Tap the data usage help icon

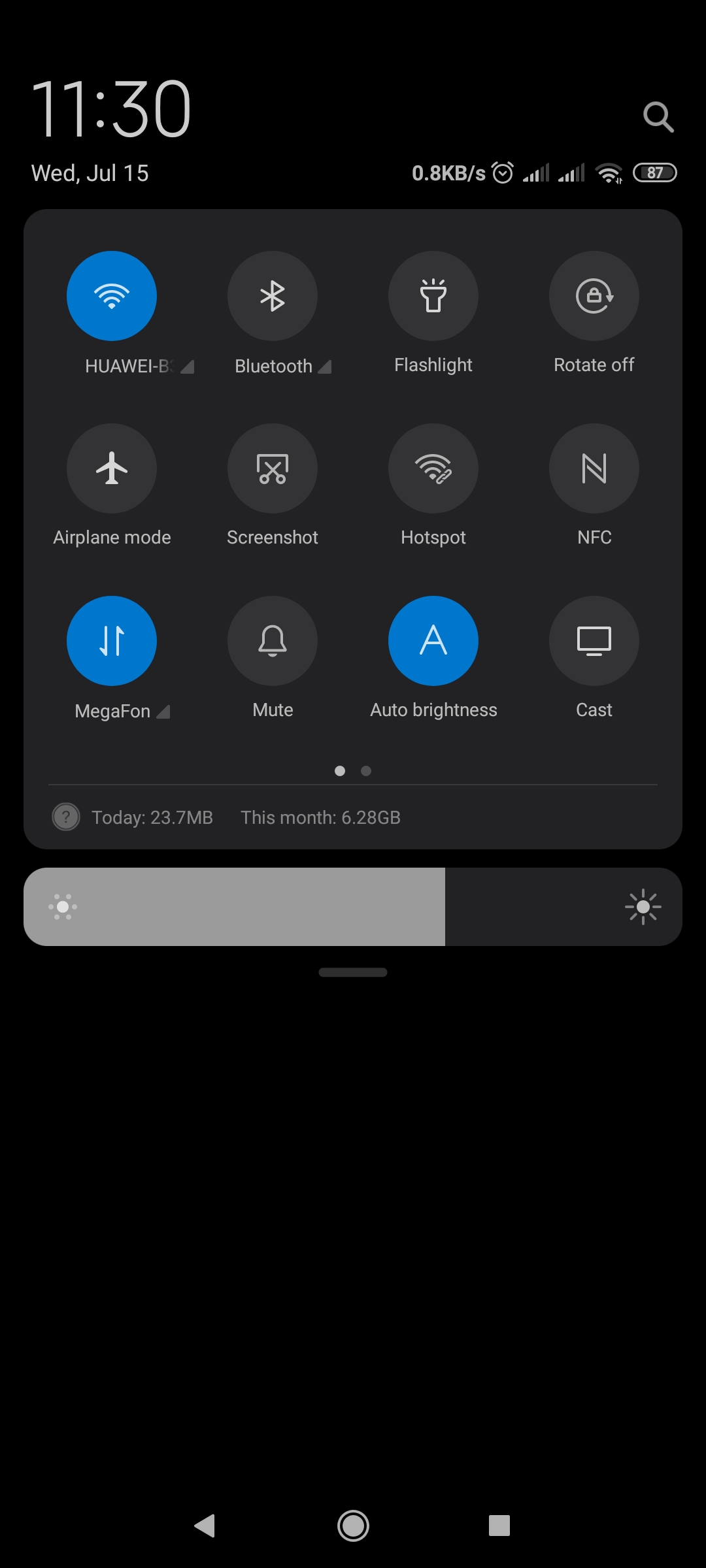coord(66,817)
